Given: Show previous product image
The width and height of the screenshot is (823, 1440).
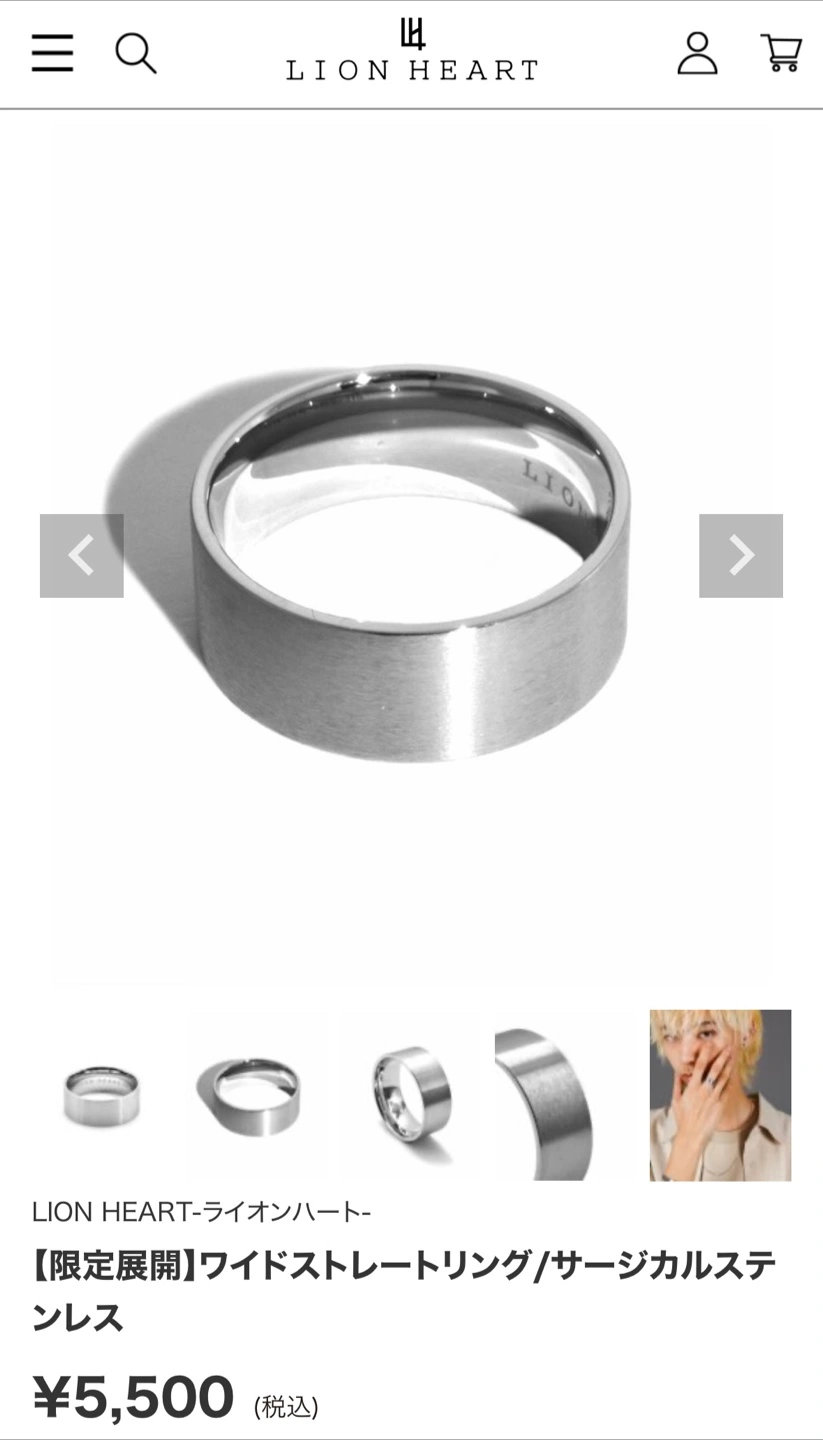Looking at the screenshot, I should coord(82,556).
